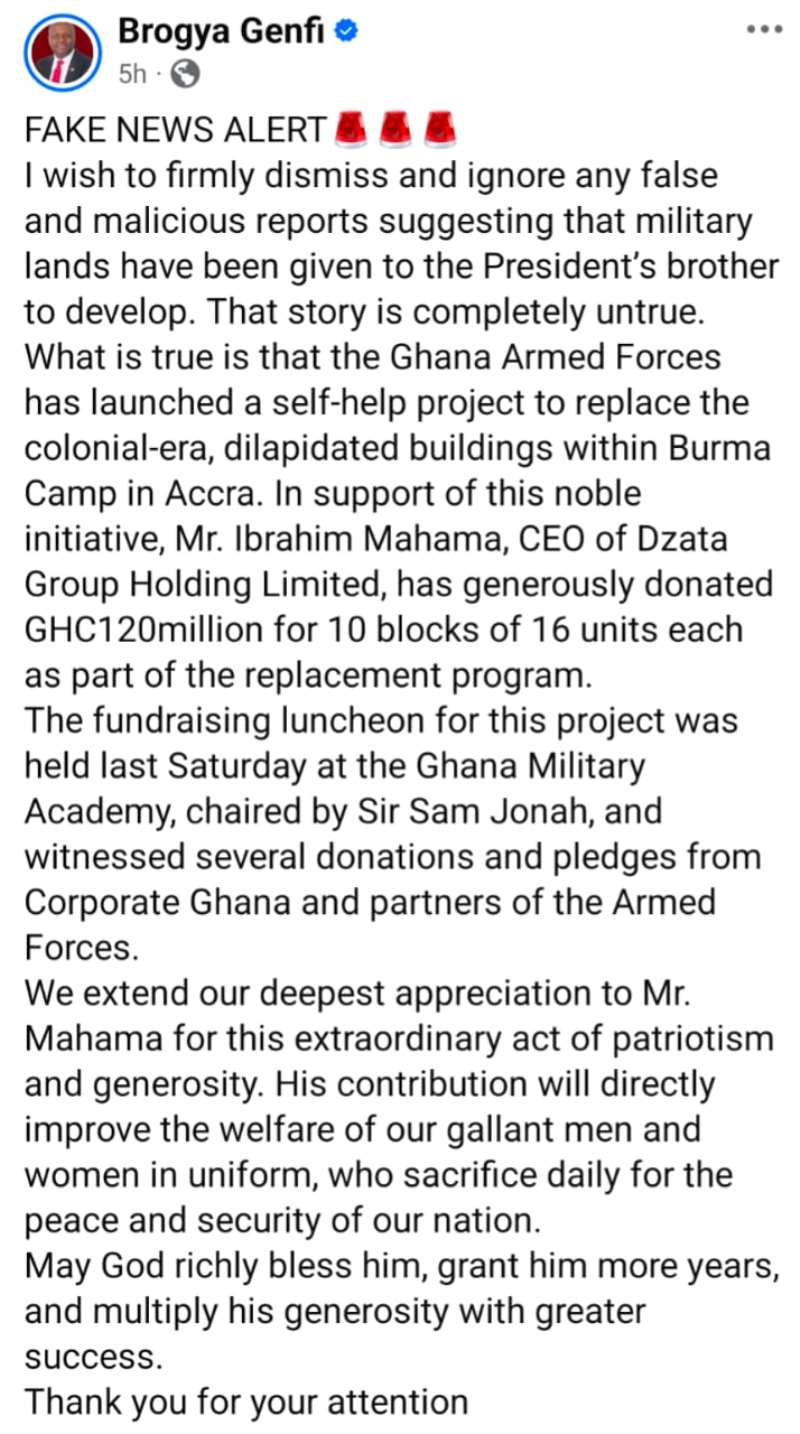This screenshot has height=1434, width=800.
Task: Click the closing line Thank you for your attention
Action: point(247,1401)
